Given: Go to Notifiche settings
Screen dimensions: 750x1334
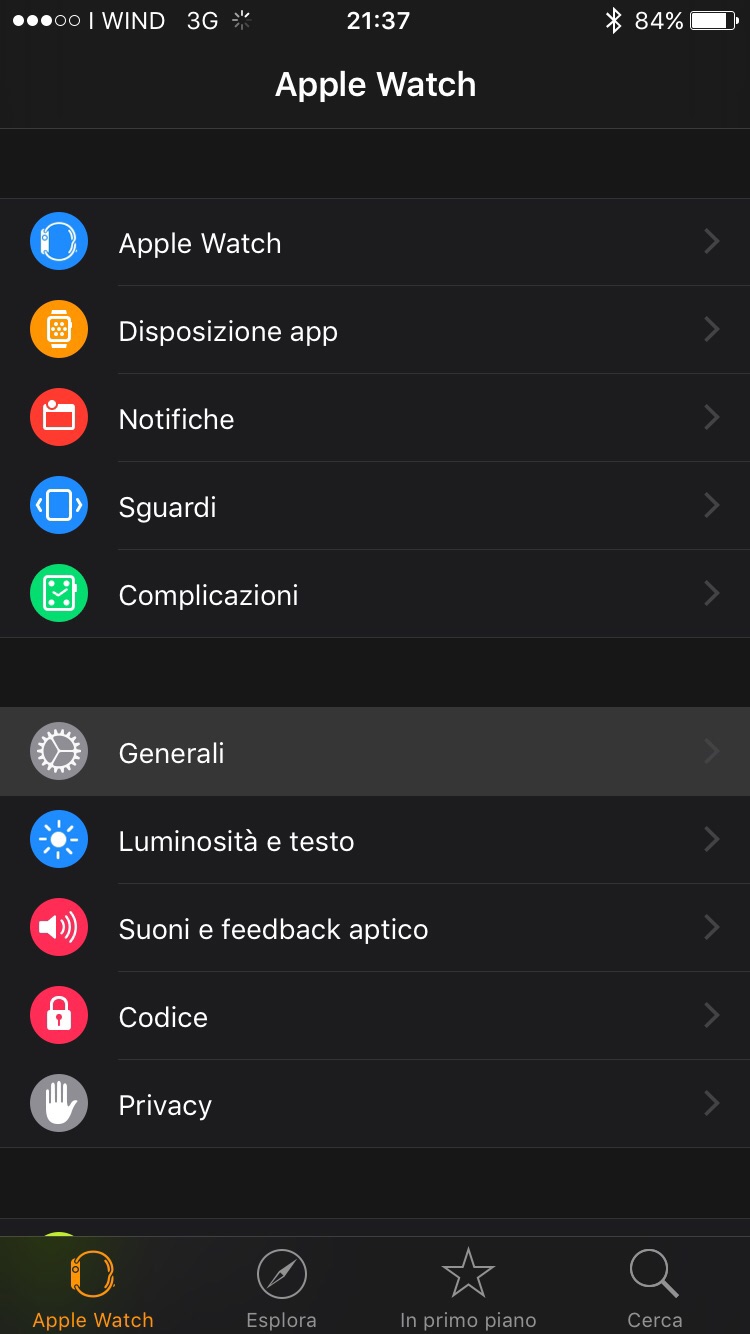Looking at the screenshot, I should pos(375,418).
